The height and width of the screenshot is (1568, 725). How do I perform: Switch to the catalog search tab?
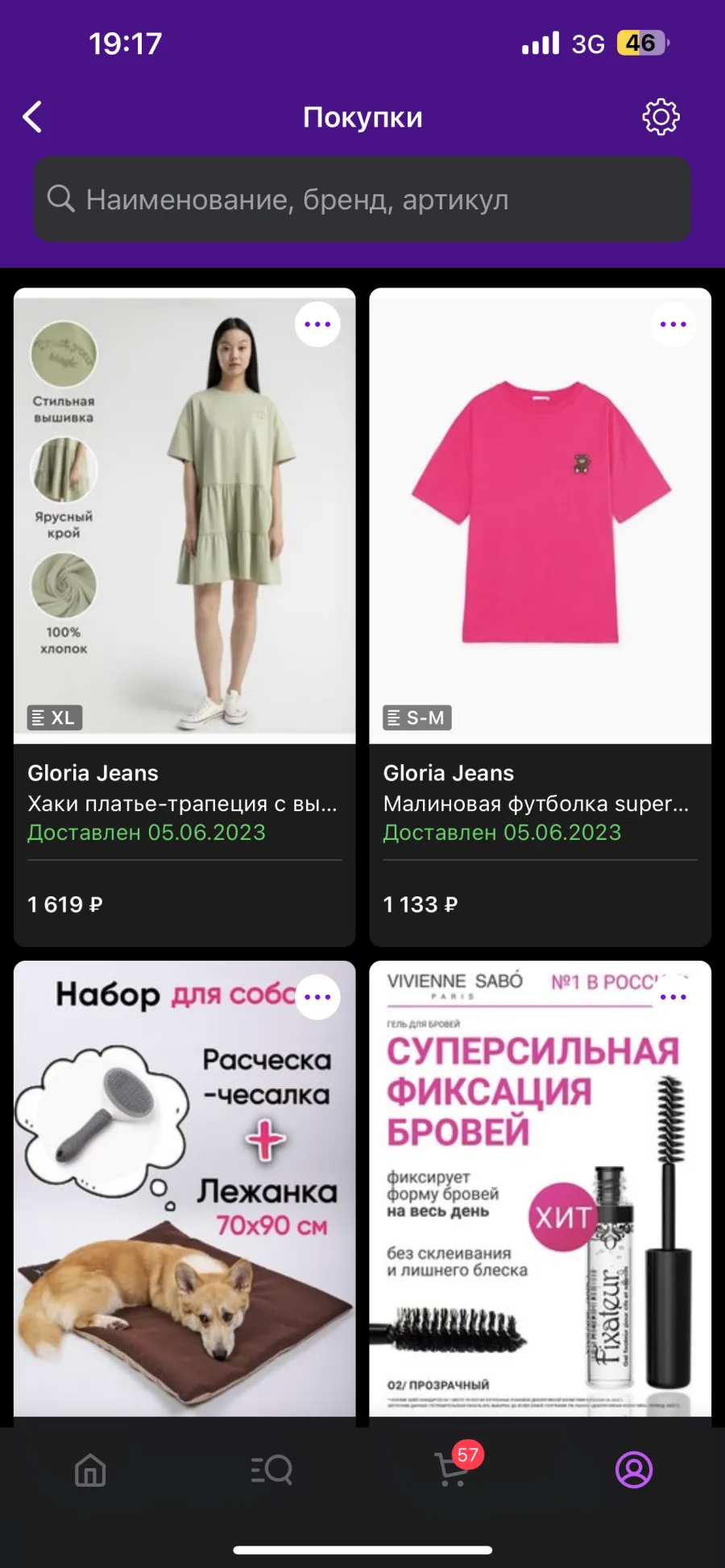tap(271, 1470)
